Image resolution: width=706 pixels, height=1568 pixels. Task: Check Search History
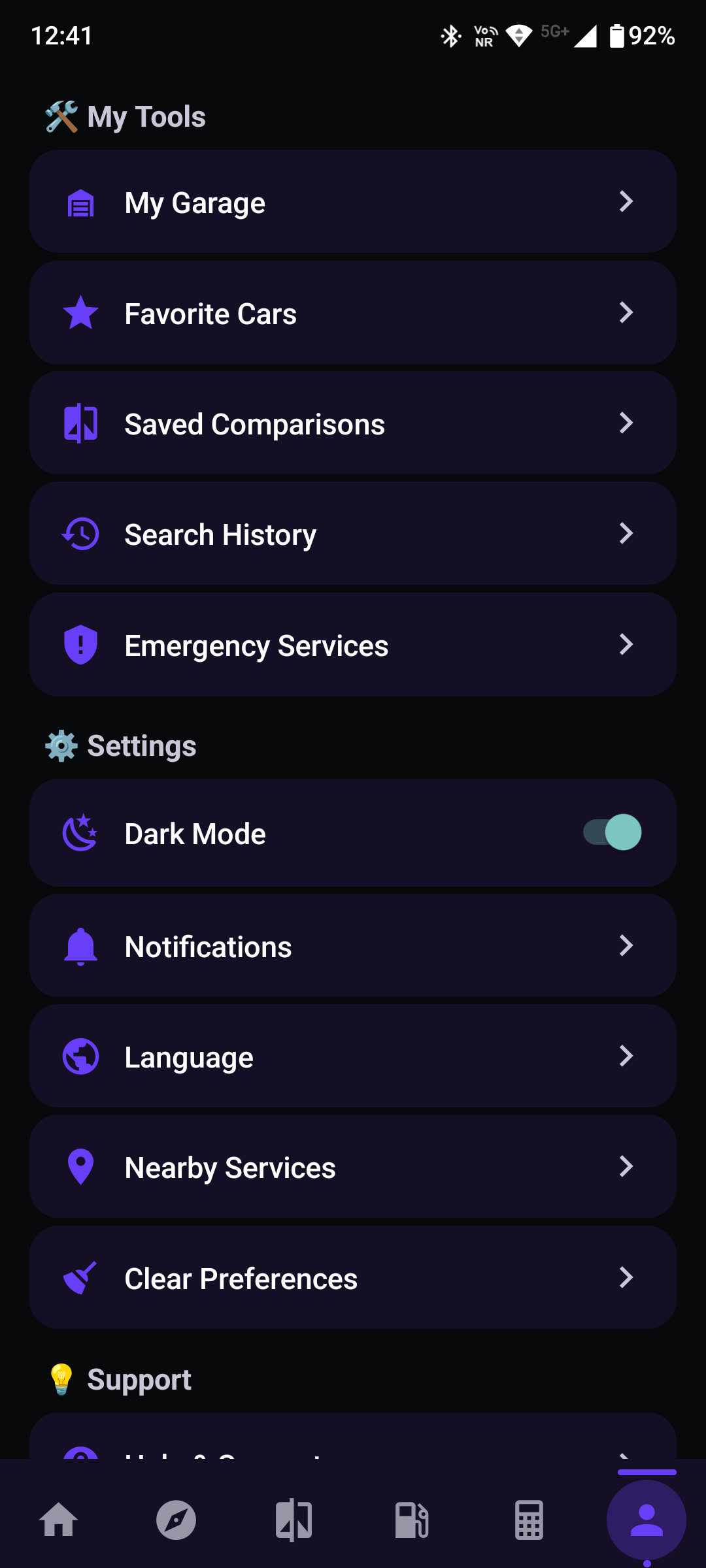click(x=353, y=534)
